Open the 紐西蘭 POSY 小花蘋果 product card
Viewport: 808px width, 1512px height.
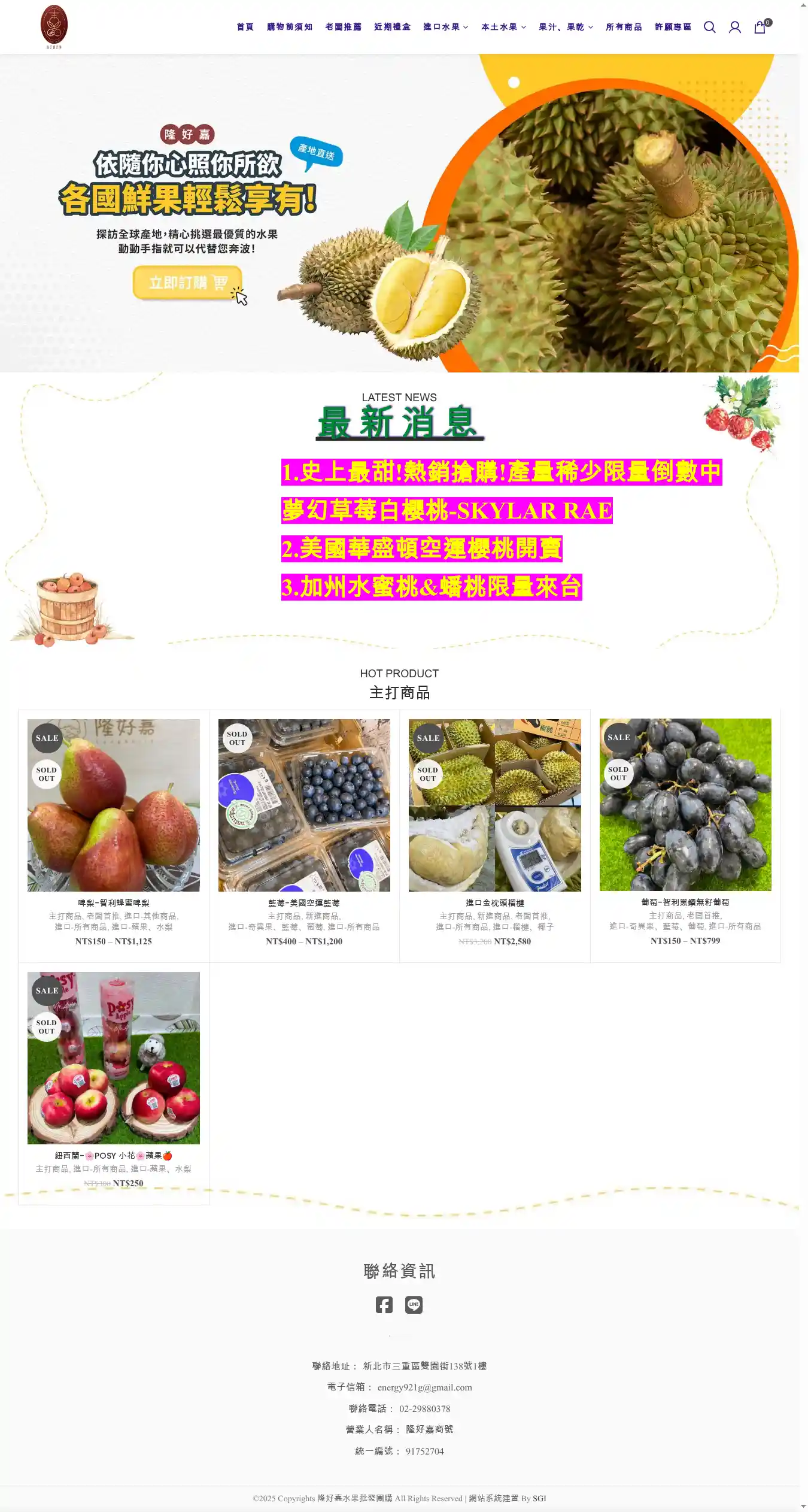pyautogui.click(x=114, y=1058)
